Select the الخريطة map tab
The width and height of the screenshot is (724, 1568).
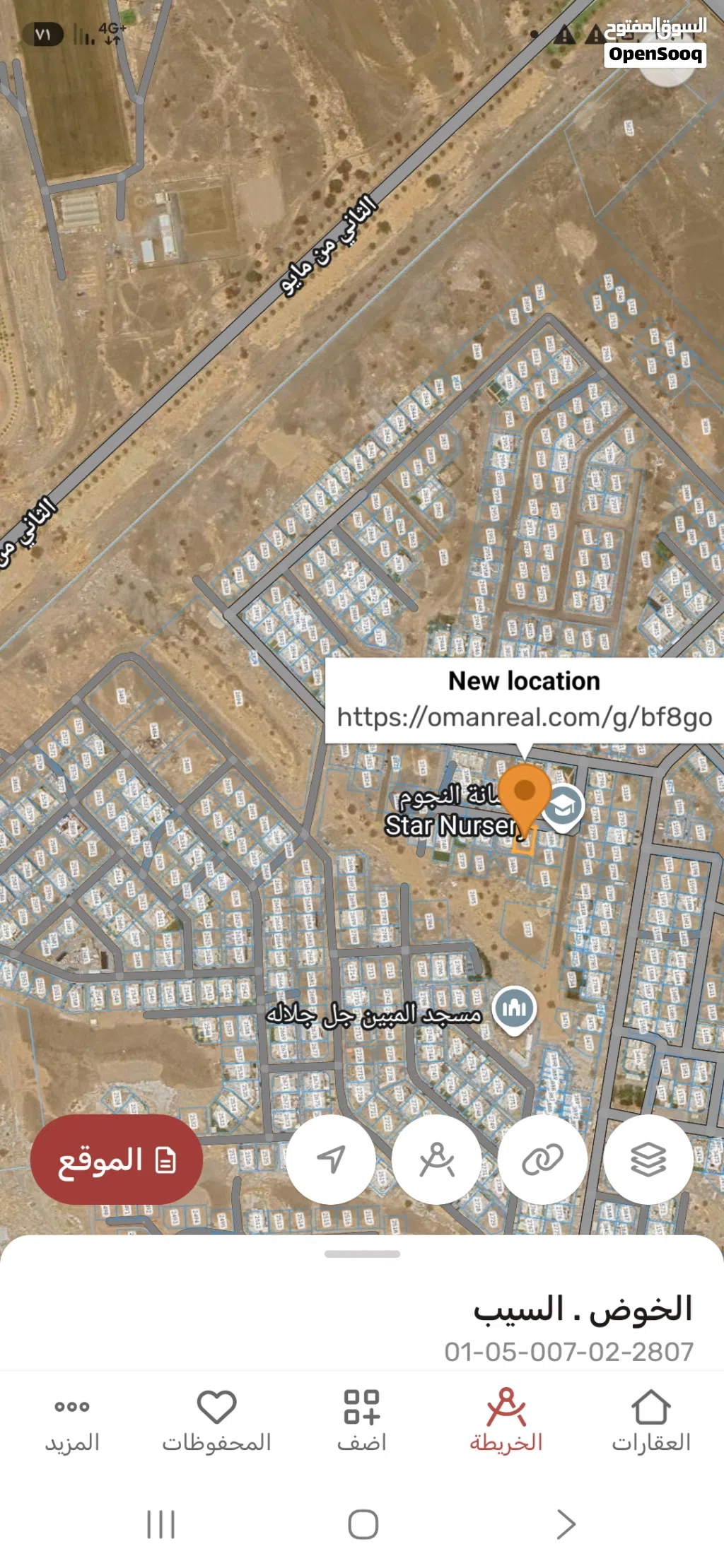506,1421
